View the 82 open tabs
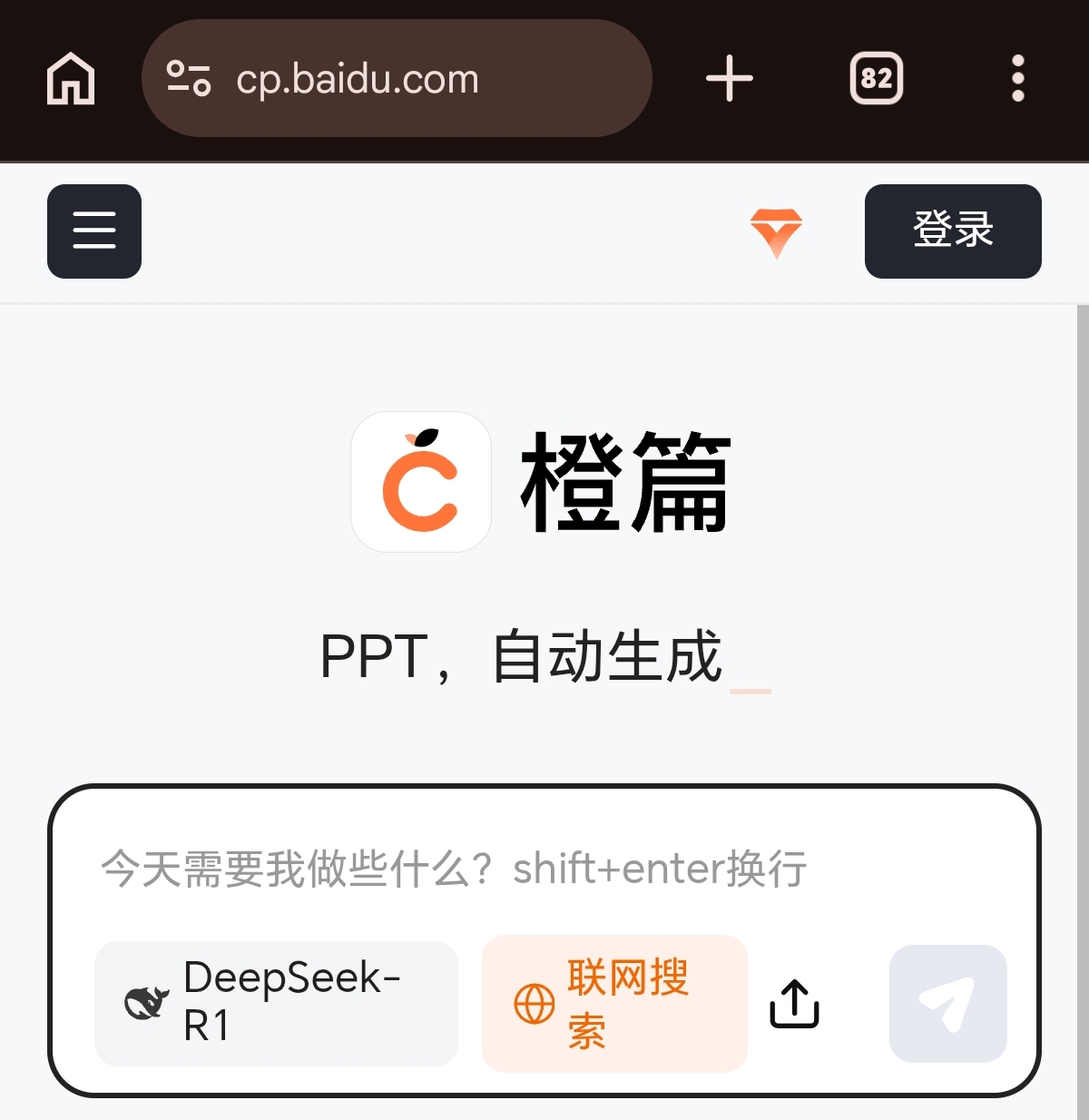Viewport: 1089px width, 1120px height. click(876, 79)
